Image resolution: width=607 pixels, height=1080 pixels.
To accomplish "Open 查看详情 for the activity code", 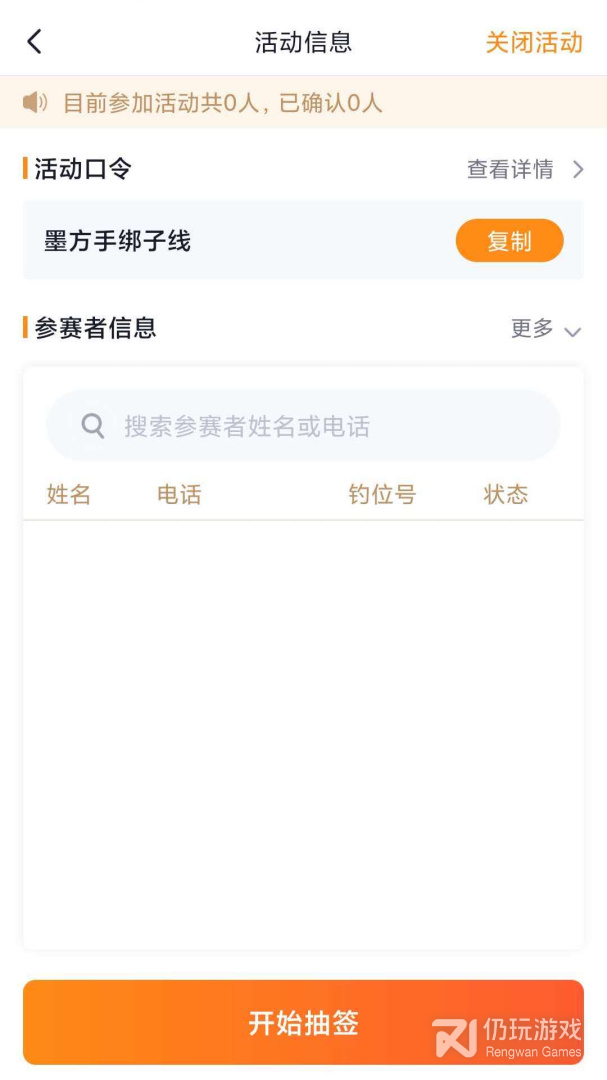I will coord(524,169).
